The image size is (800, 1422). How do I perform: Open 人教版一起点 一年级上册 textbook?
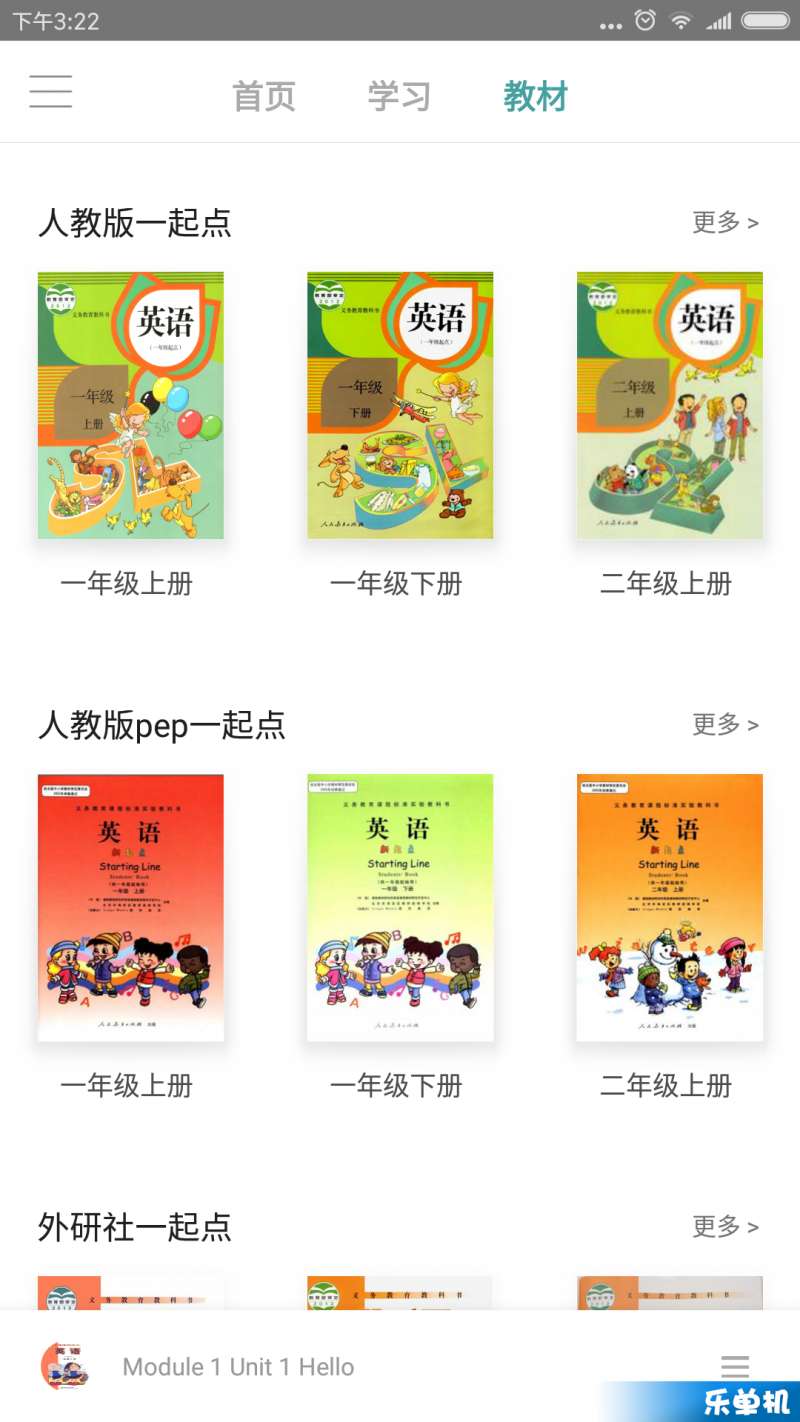131,406
